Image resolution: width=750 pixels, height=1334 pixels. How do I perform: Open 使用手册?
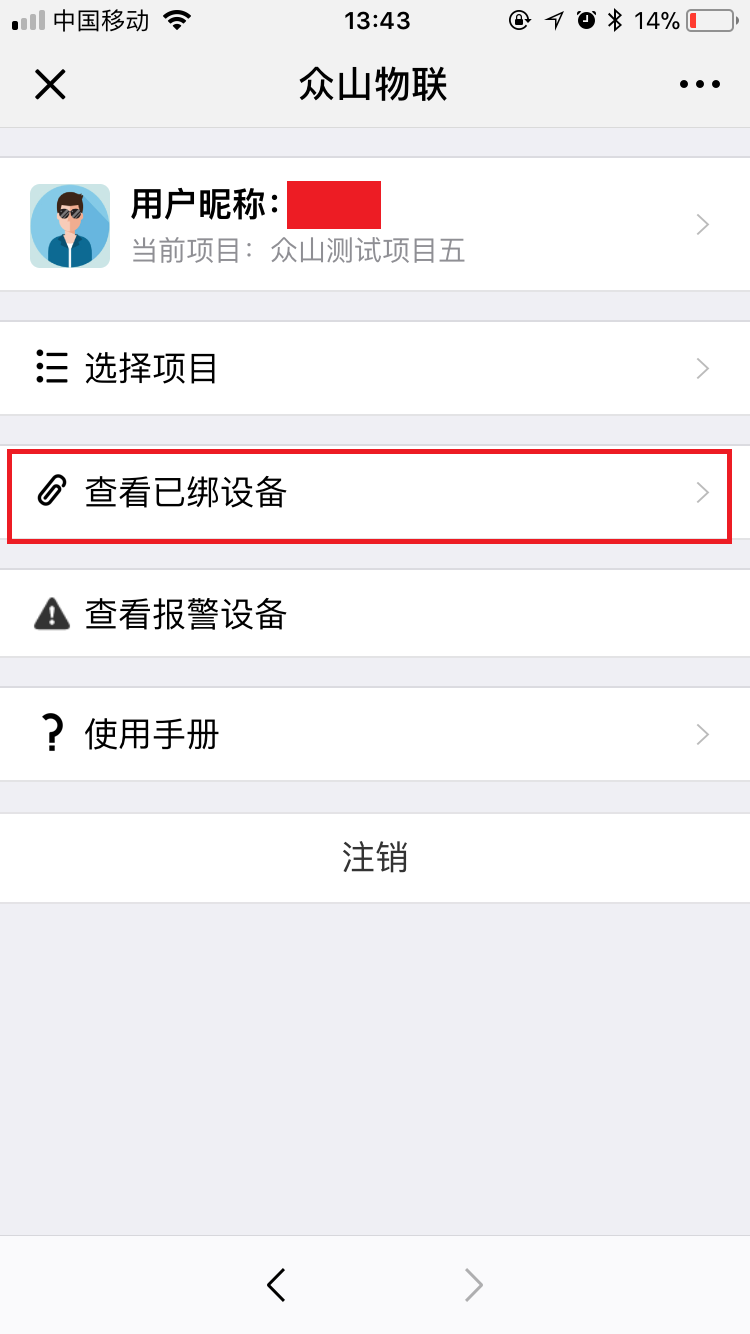point(375,734)
